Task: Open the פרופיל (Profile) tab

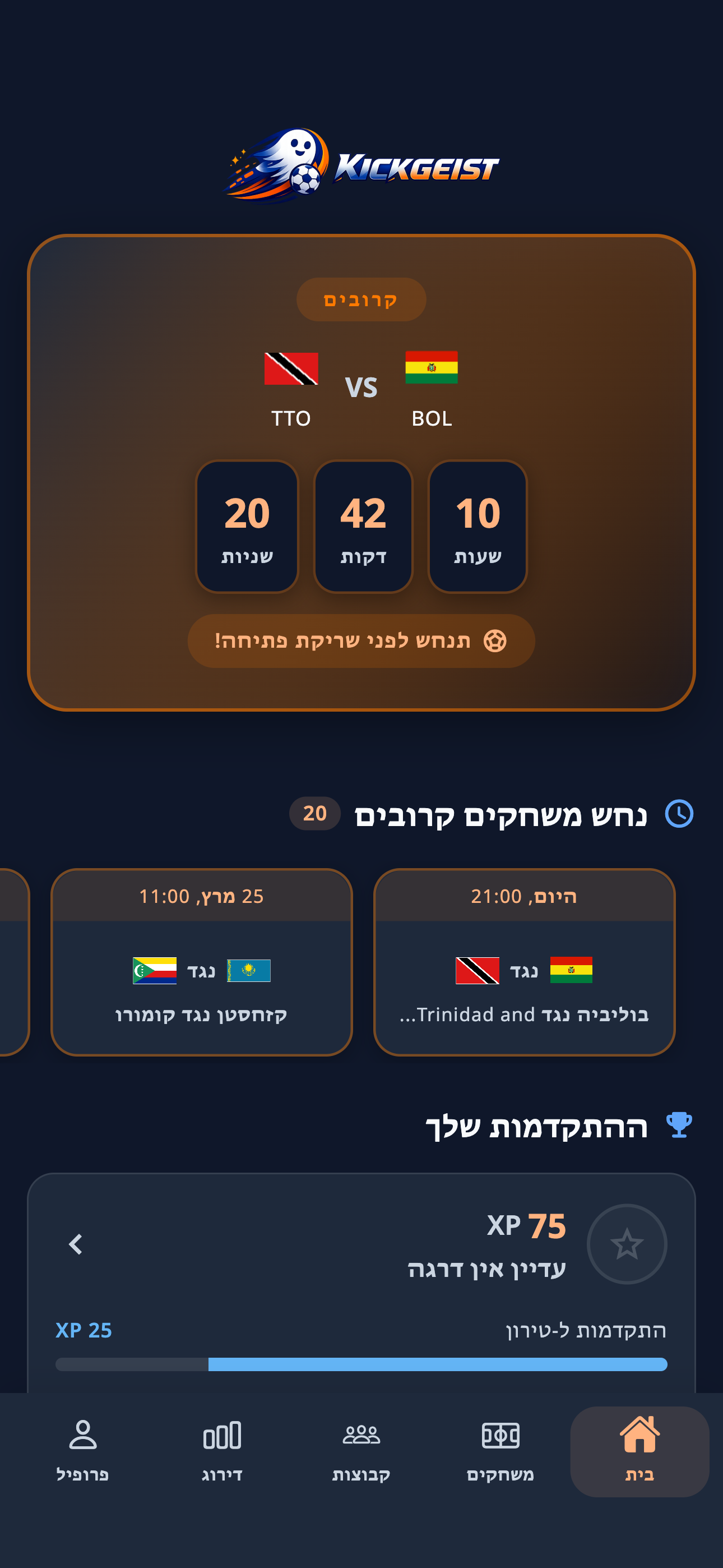Action: tap(83, 1451)
